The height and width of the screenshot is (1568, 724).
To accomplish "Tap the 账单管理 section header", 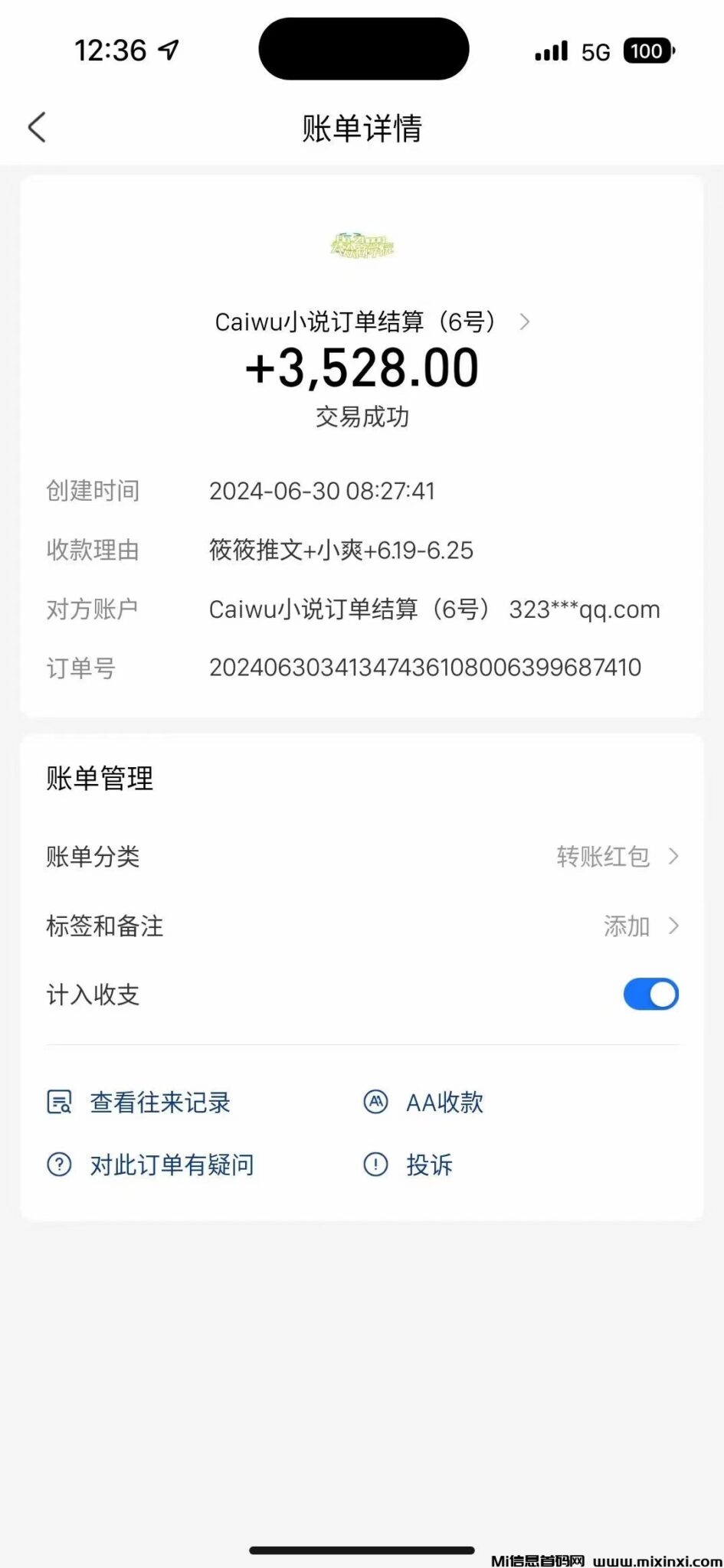I will point(98,778).
